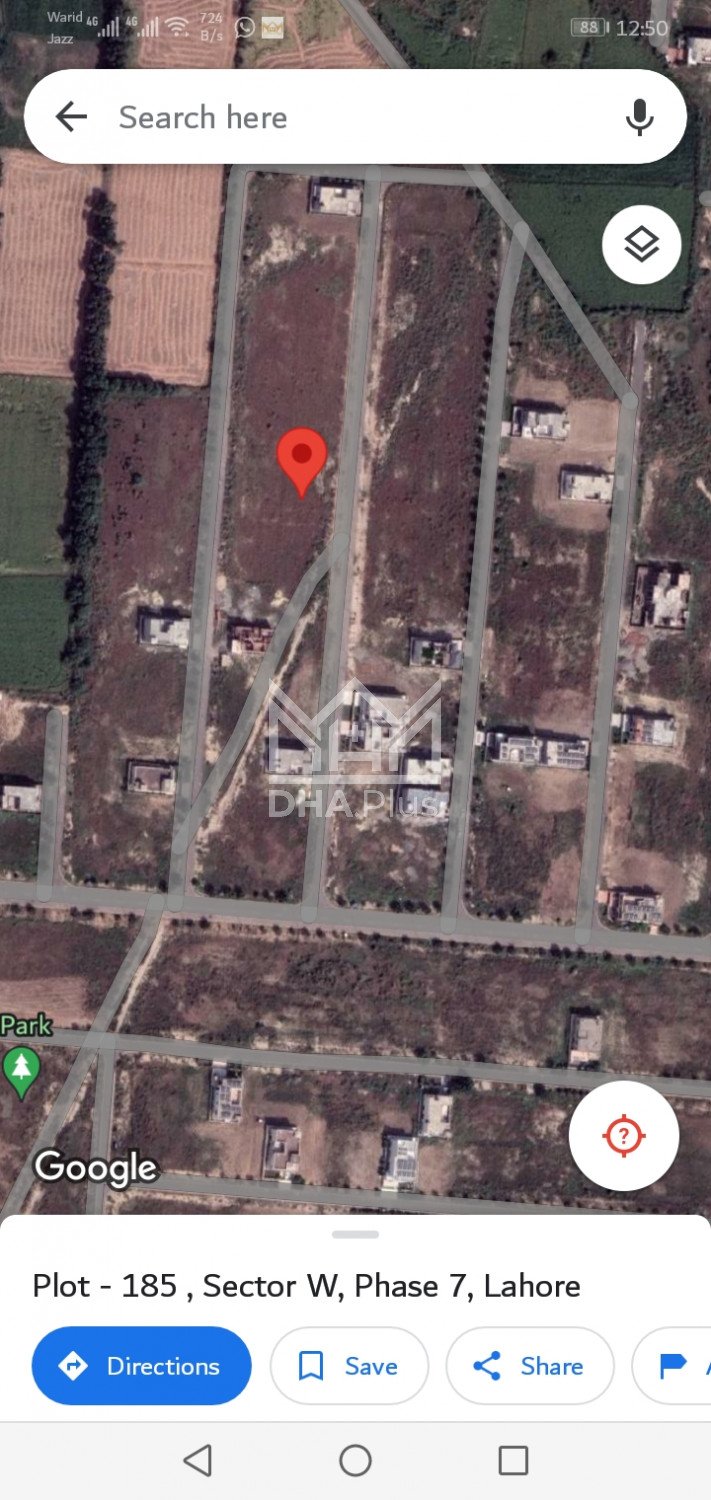Open the map layers button
The height and width of the screenshot is (1500, 711).
641,244
